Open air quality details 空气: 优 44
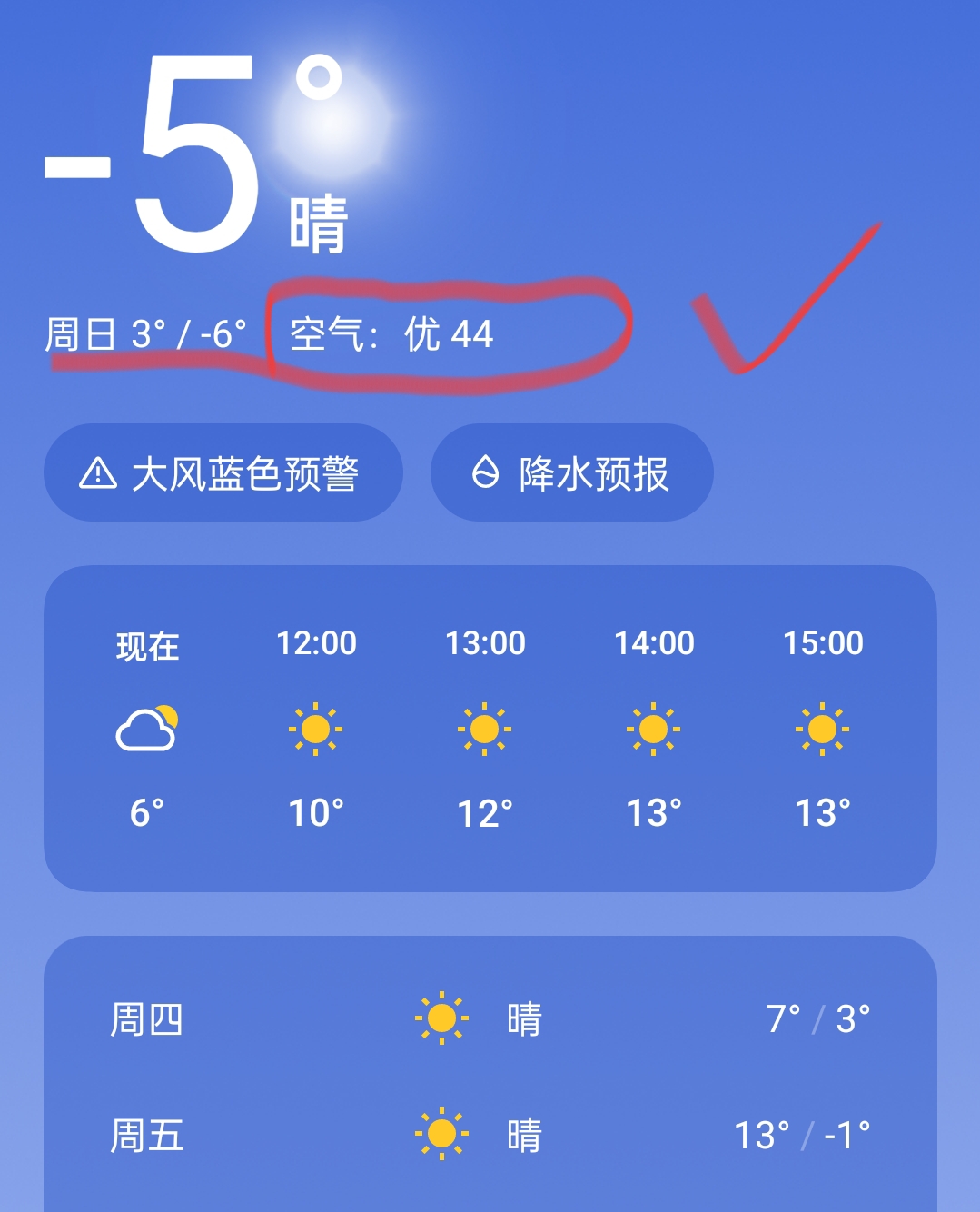 coord(391,334)
